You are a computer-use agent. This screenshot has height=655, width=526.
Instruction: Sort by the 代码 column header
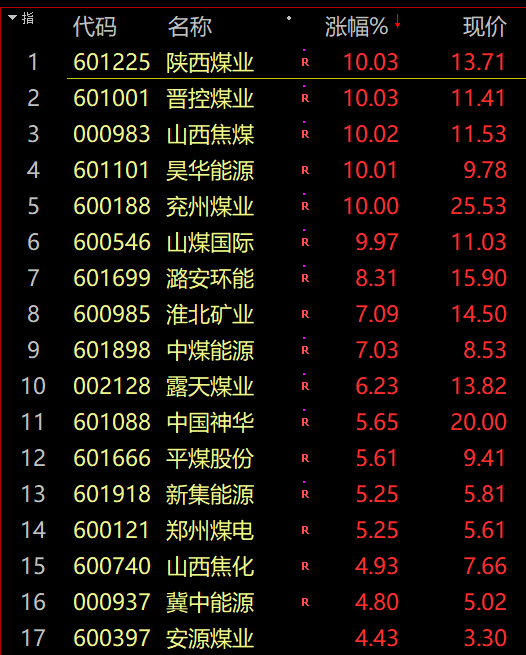tap(95, 27)
